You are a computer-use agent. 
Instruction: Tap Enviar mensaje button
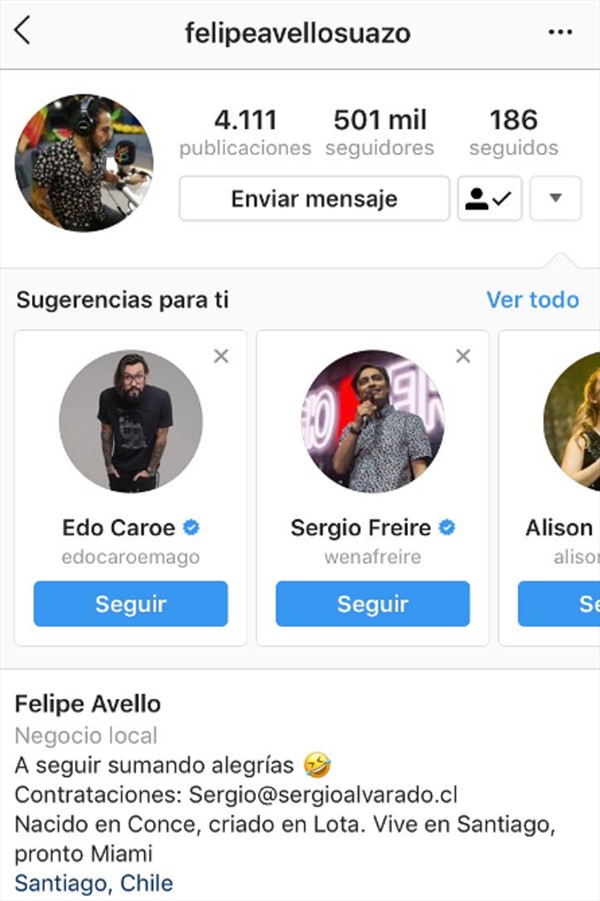click(x=314, y=199)
